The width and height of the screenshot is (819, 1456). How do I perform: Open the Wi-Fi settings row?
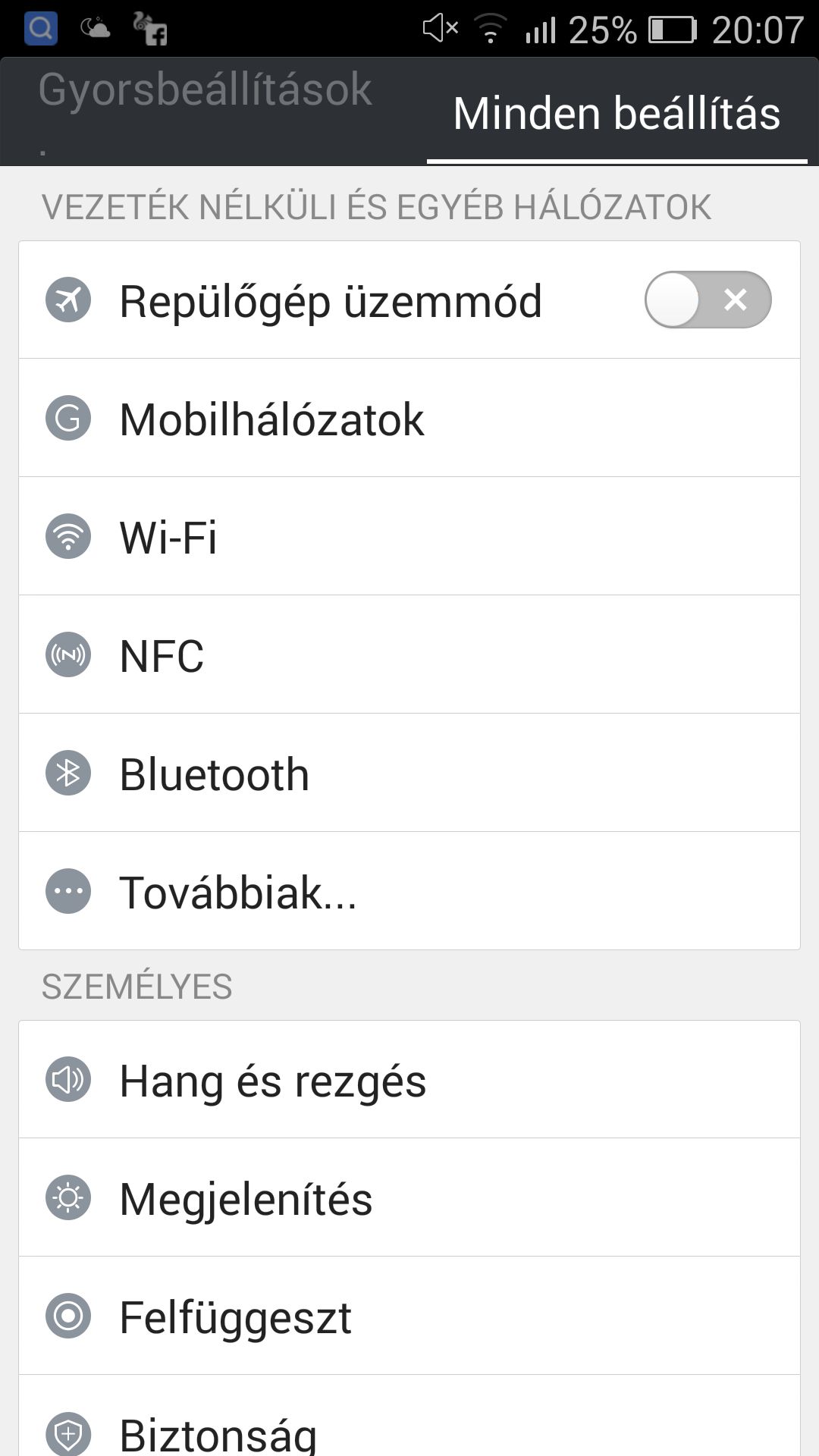coord(409,536)
